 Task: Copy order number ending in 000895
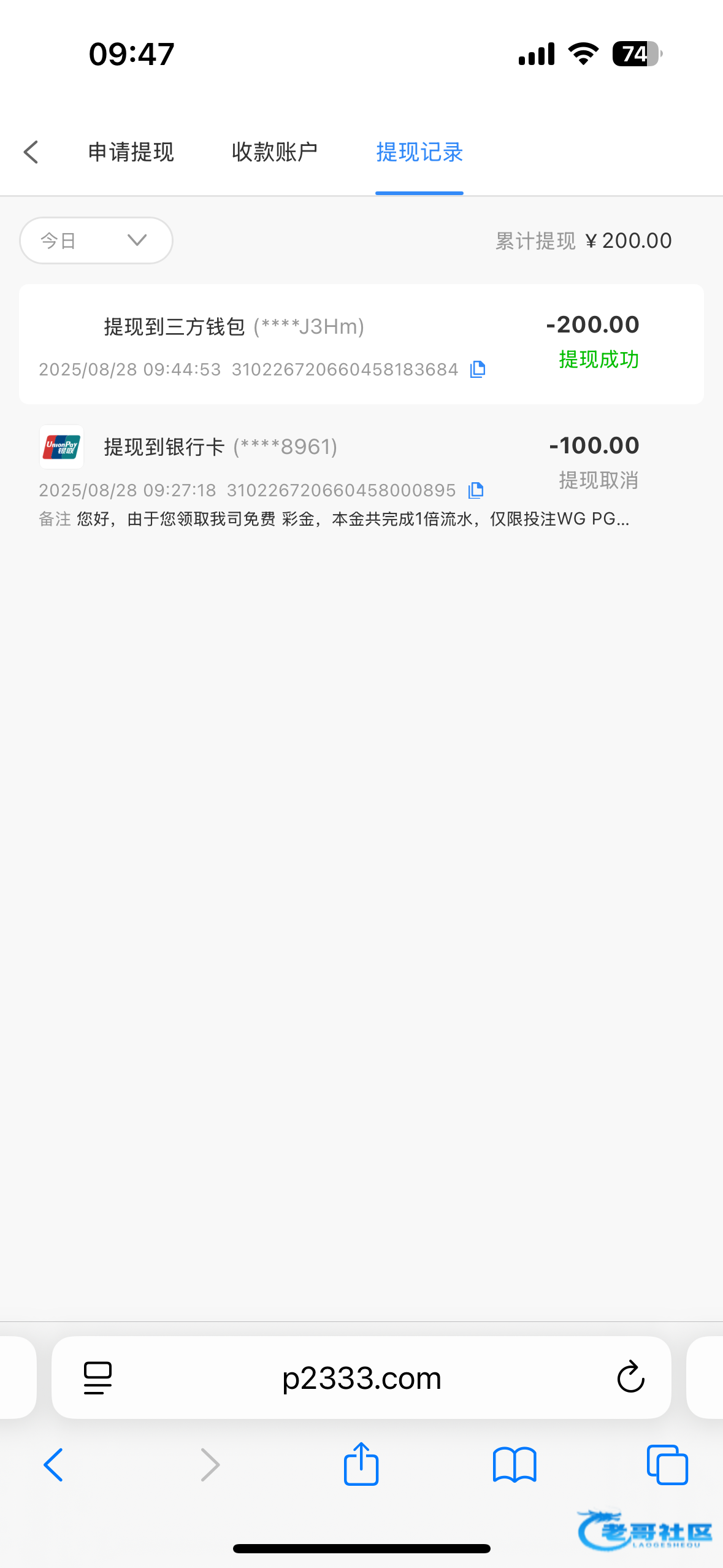476,490
